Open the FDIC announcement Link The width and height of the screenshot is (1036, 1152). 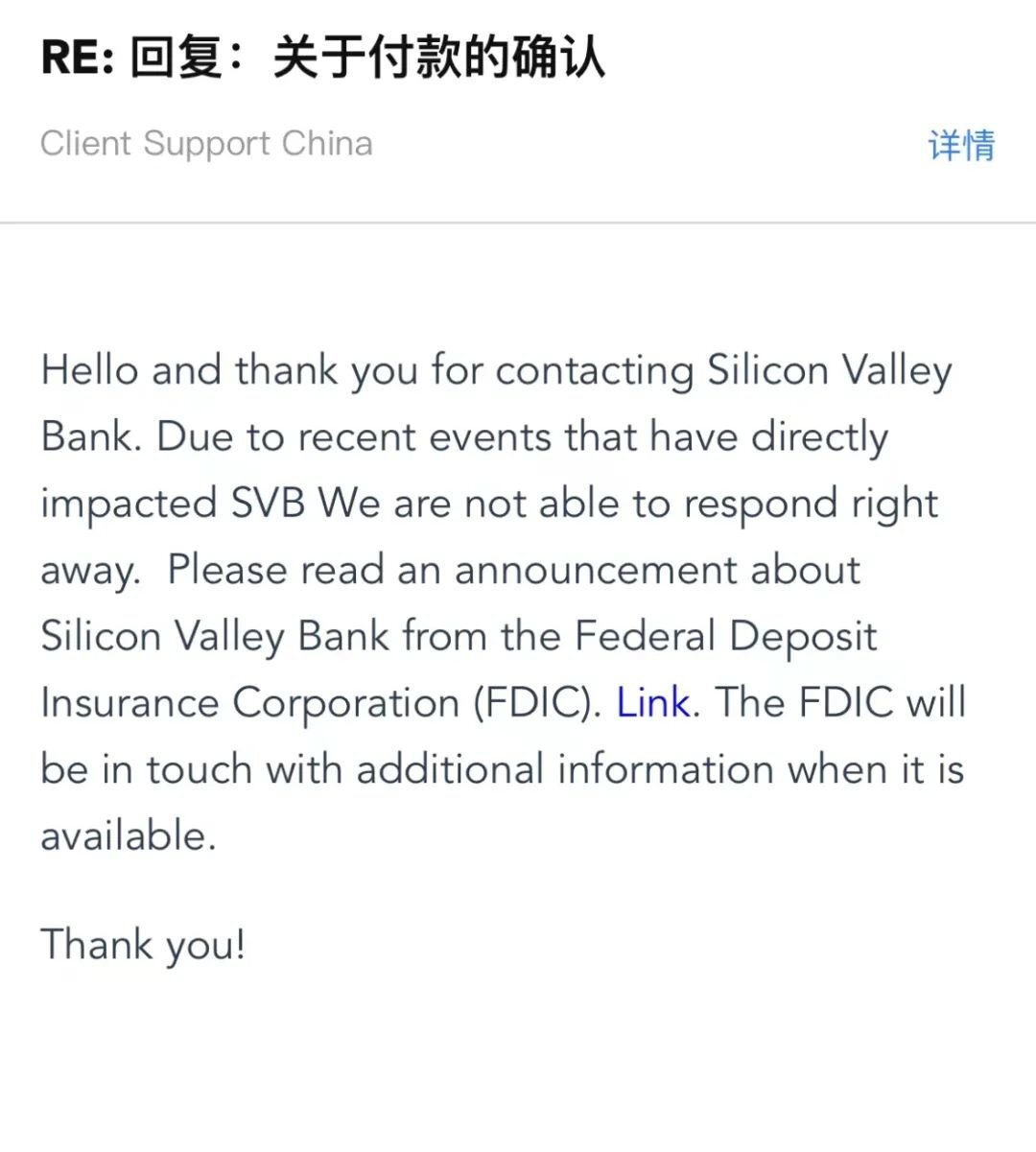tap(652, 703)
